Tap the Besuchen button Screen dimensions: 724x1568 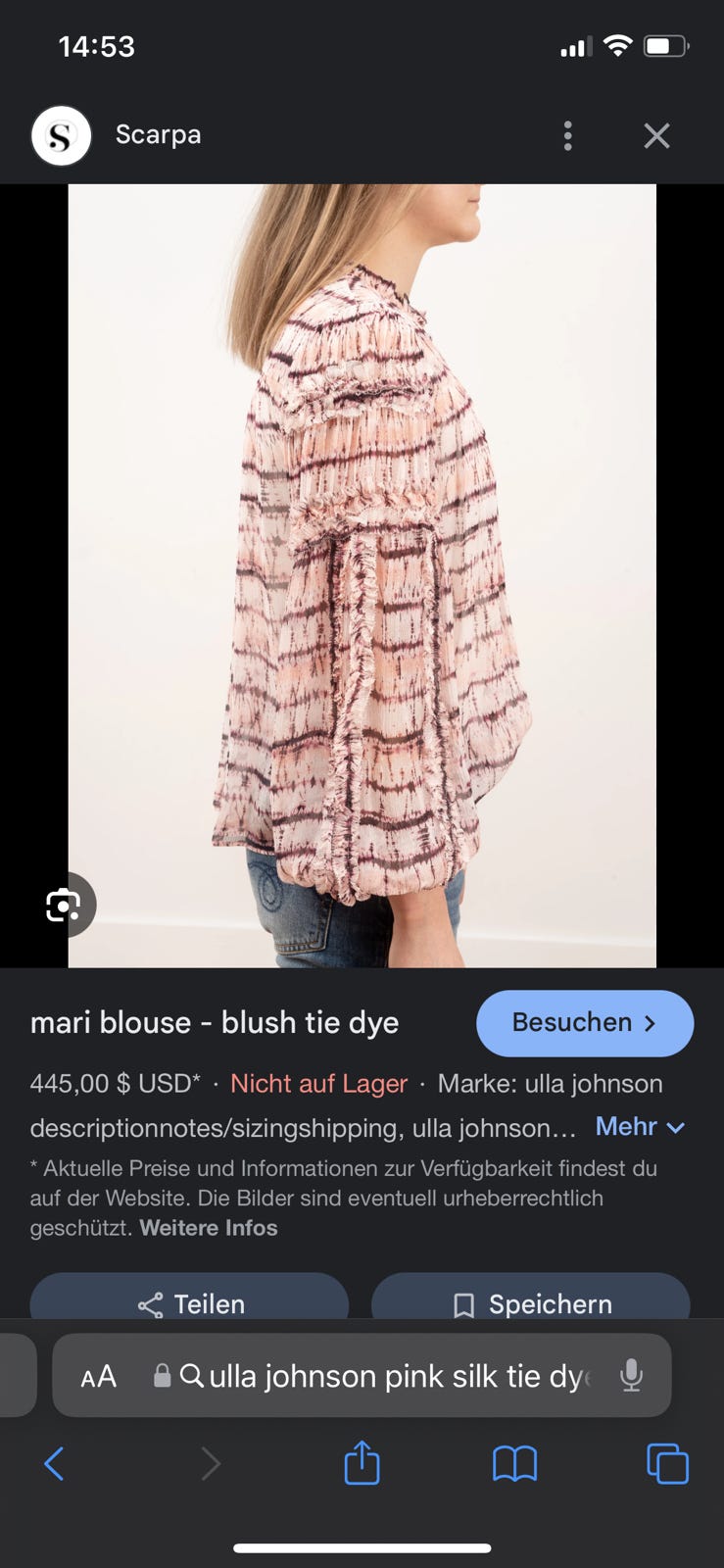584,1023
